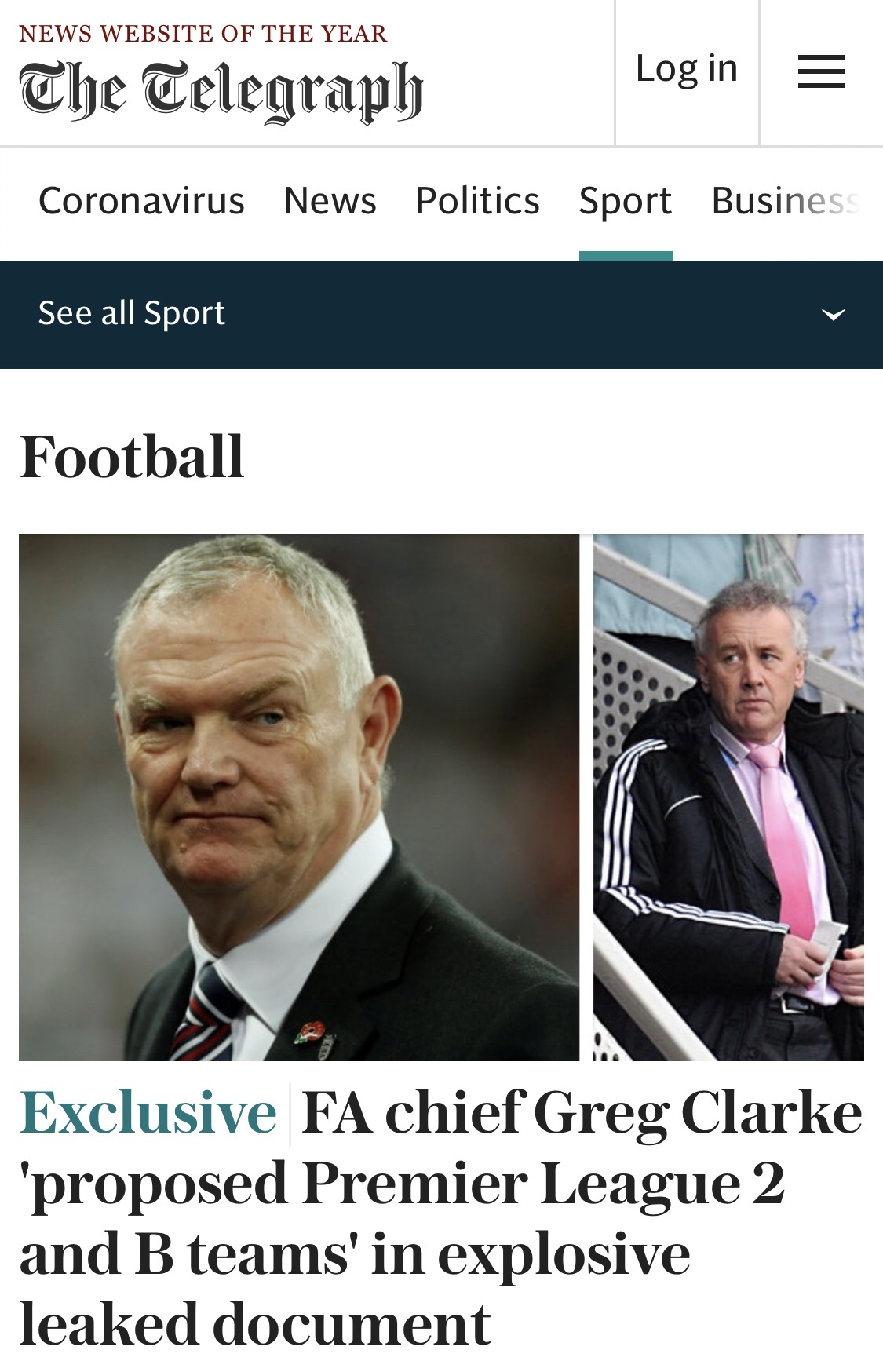Open the Sport tab

point(626,201)
